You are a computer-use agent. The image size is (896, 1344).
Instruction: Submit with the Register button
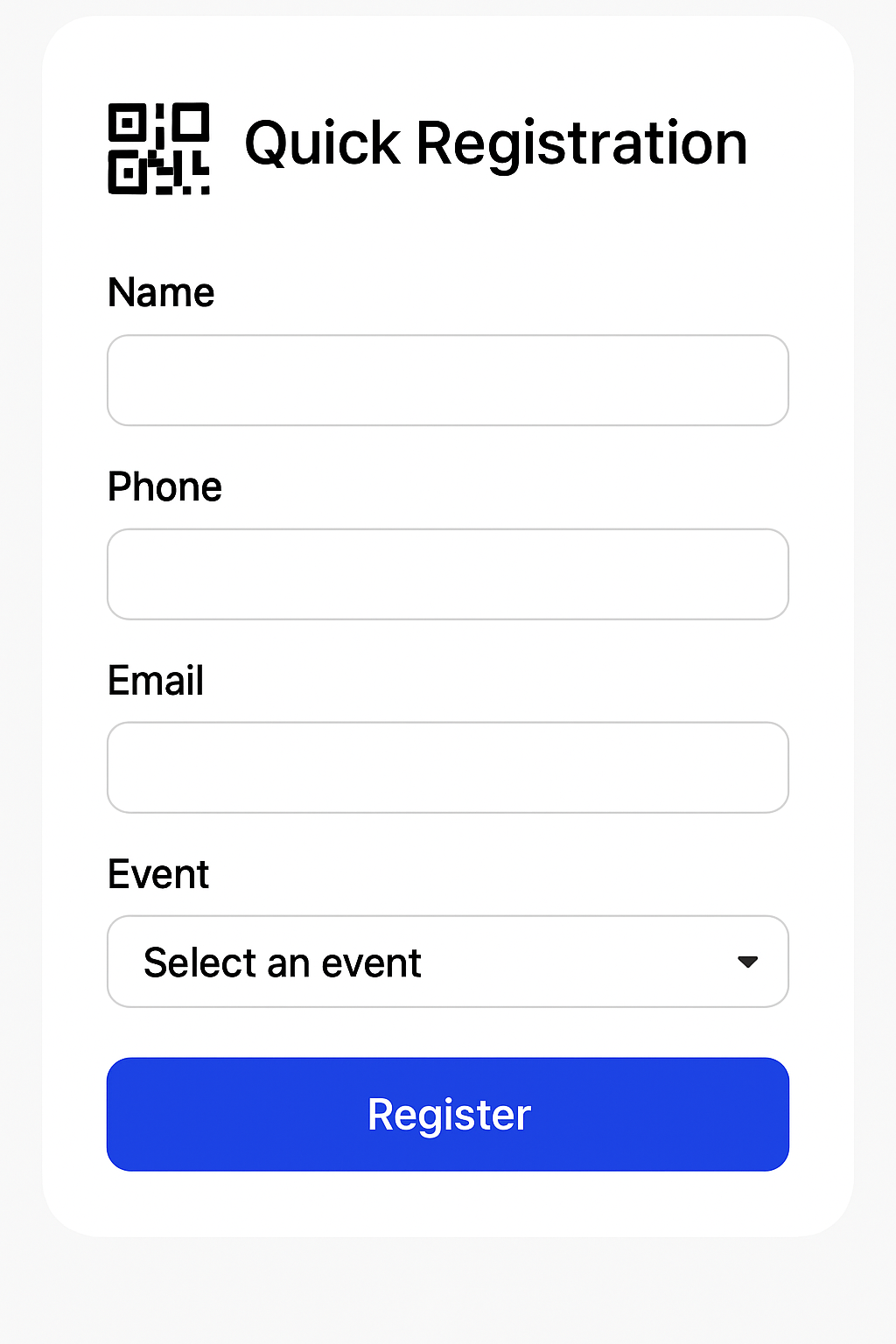[x=447, y=1114]
